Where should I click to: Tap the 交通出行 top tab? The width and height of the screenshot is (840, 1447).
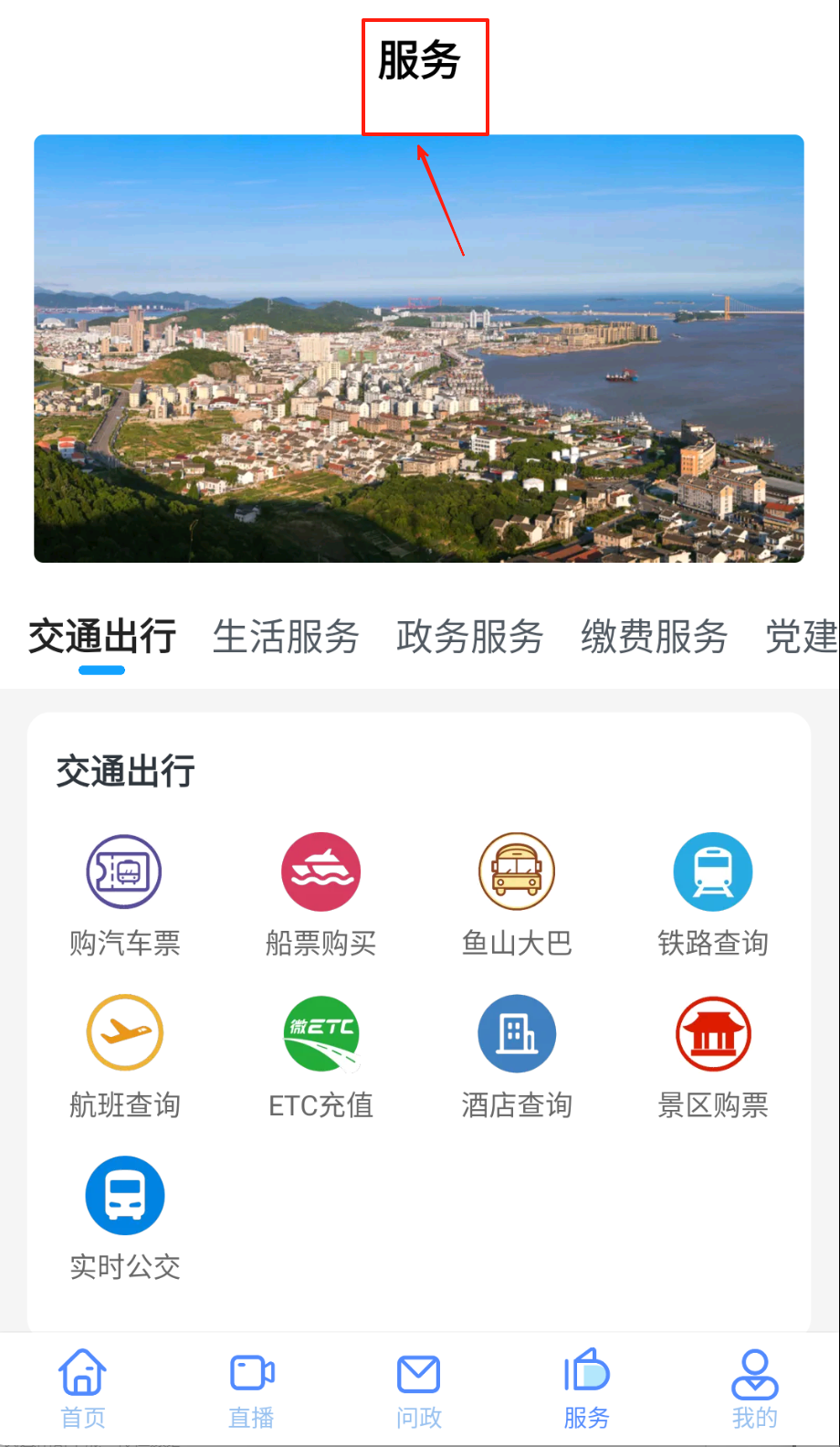(102, 637)
